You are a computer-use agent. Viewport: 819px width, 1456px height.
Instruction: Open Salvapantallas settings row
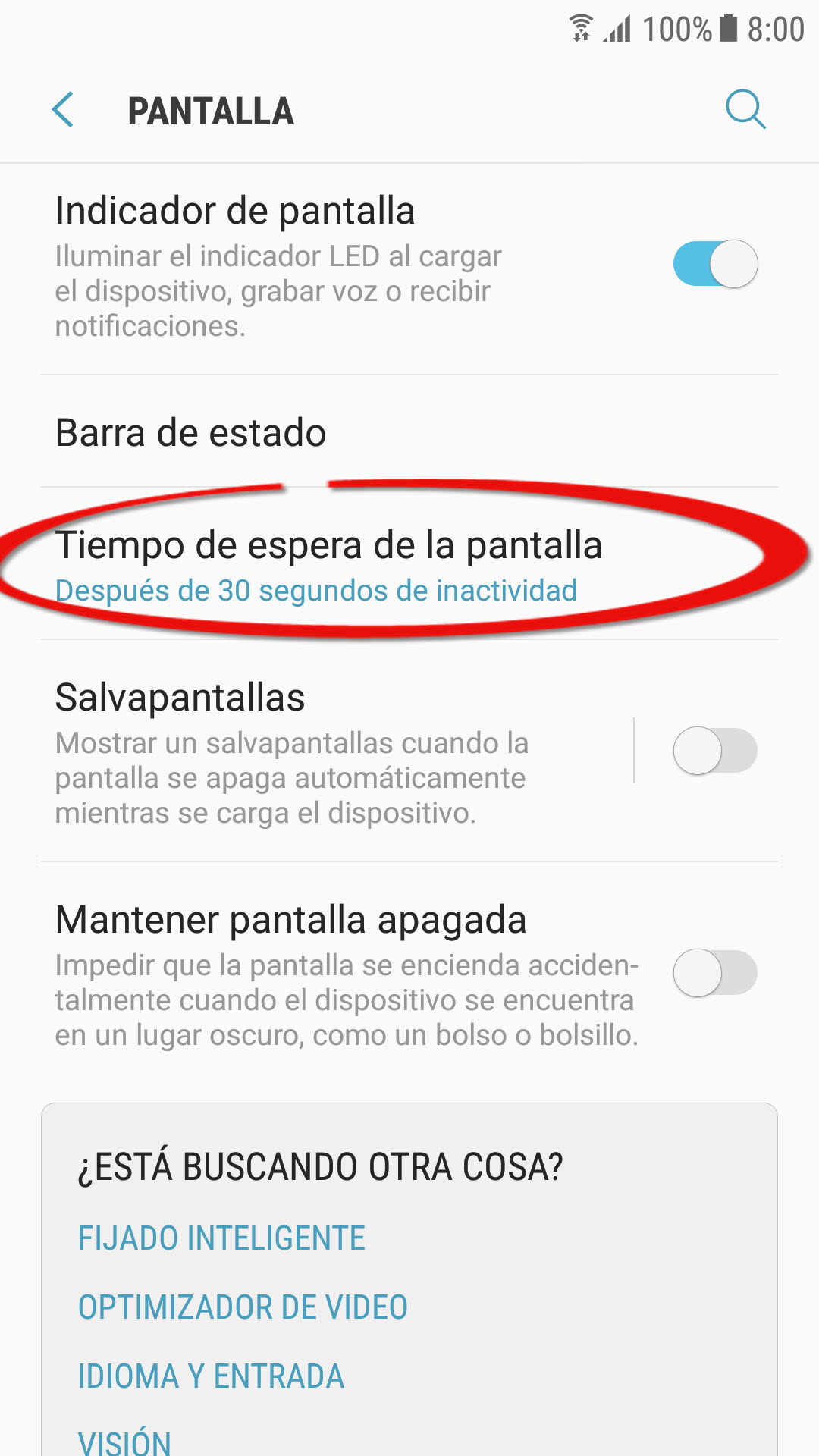point(303,751)
